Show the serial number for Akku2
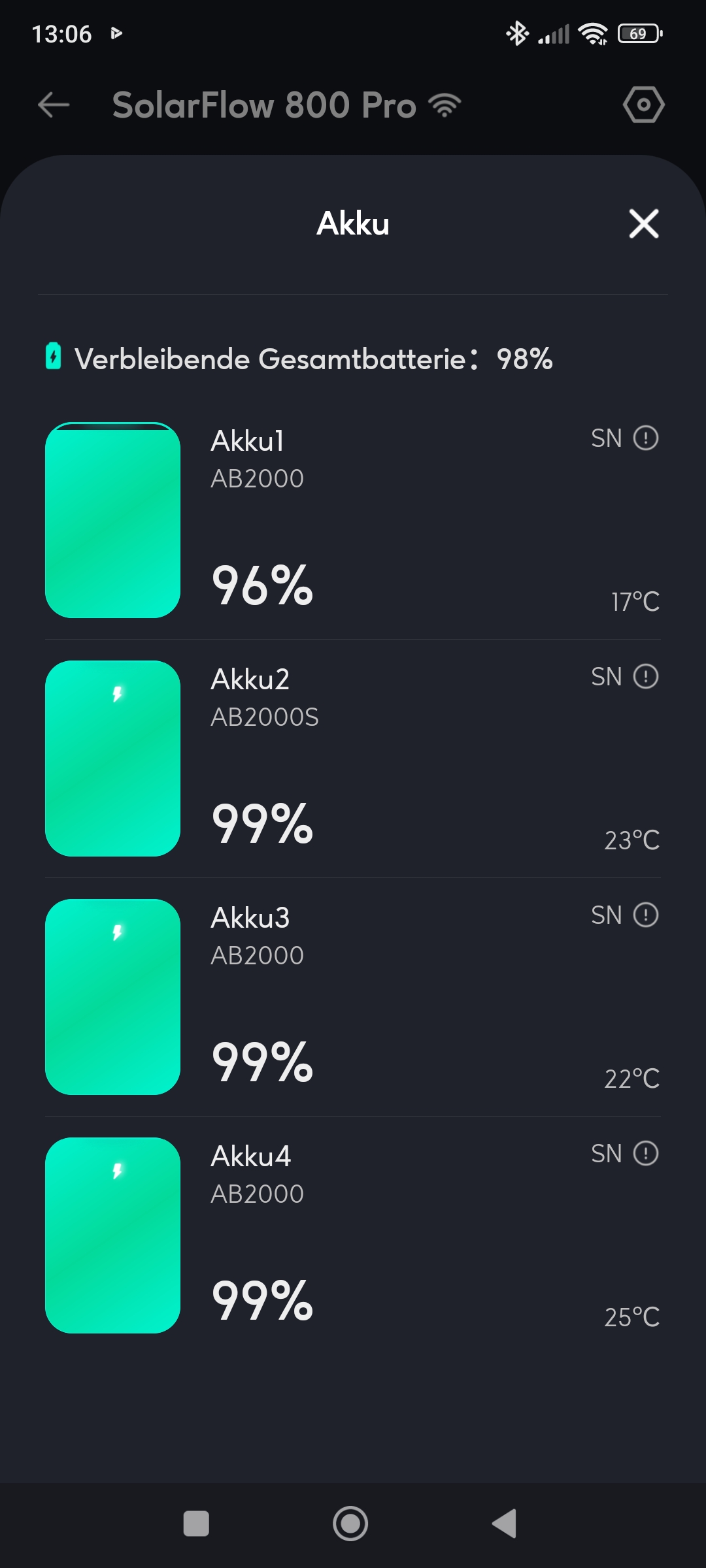The height and width of the screenshot is (1568, 706). tap(625, 676)
